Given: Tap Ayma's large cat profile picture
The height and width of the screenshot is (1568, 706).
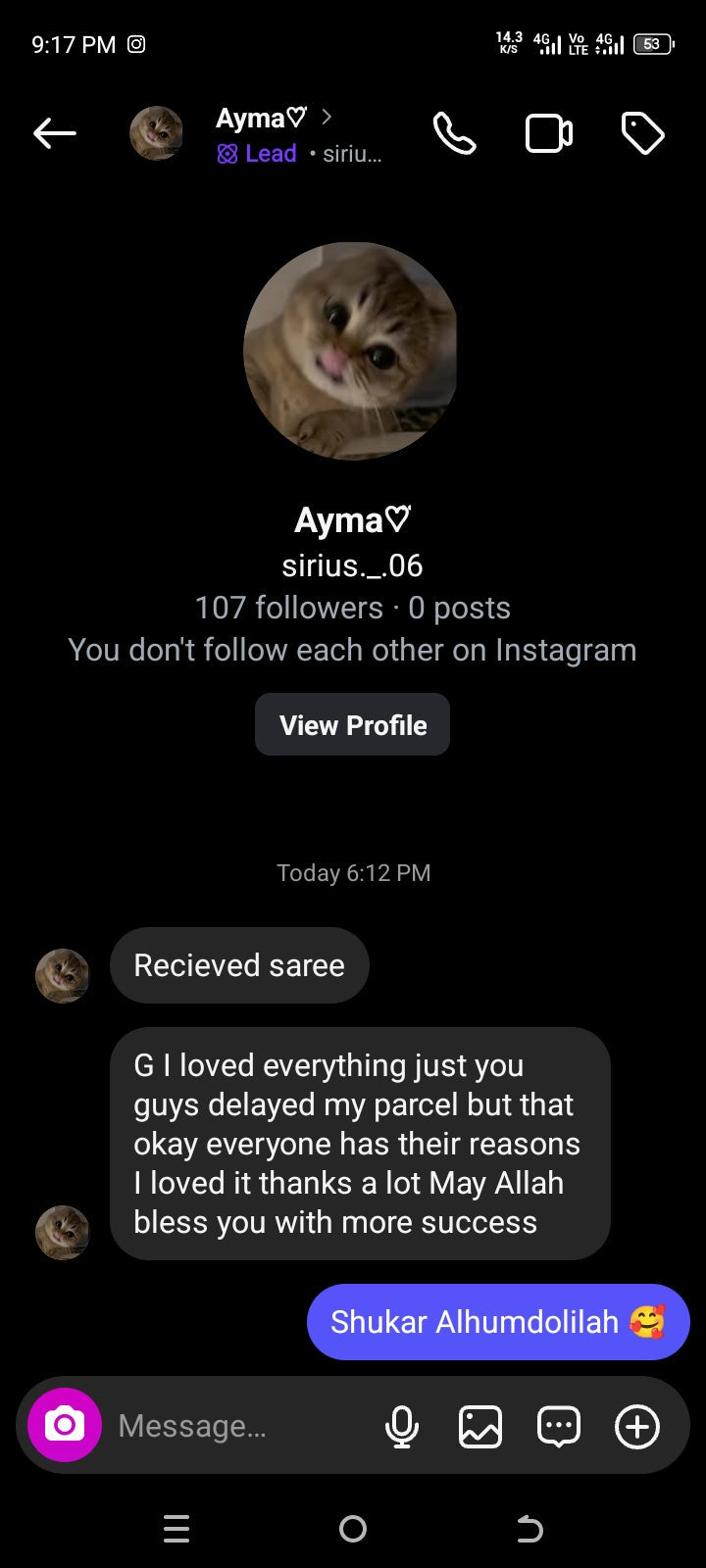Looking at the screenshot, I should click(351, 351).
